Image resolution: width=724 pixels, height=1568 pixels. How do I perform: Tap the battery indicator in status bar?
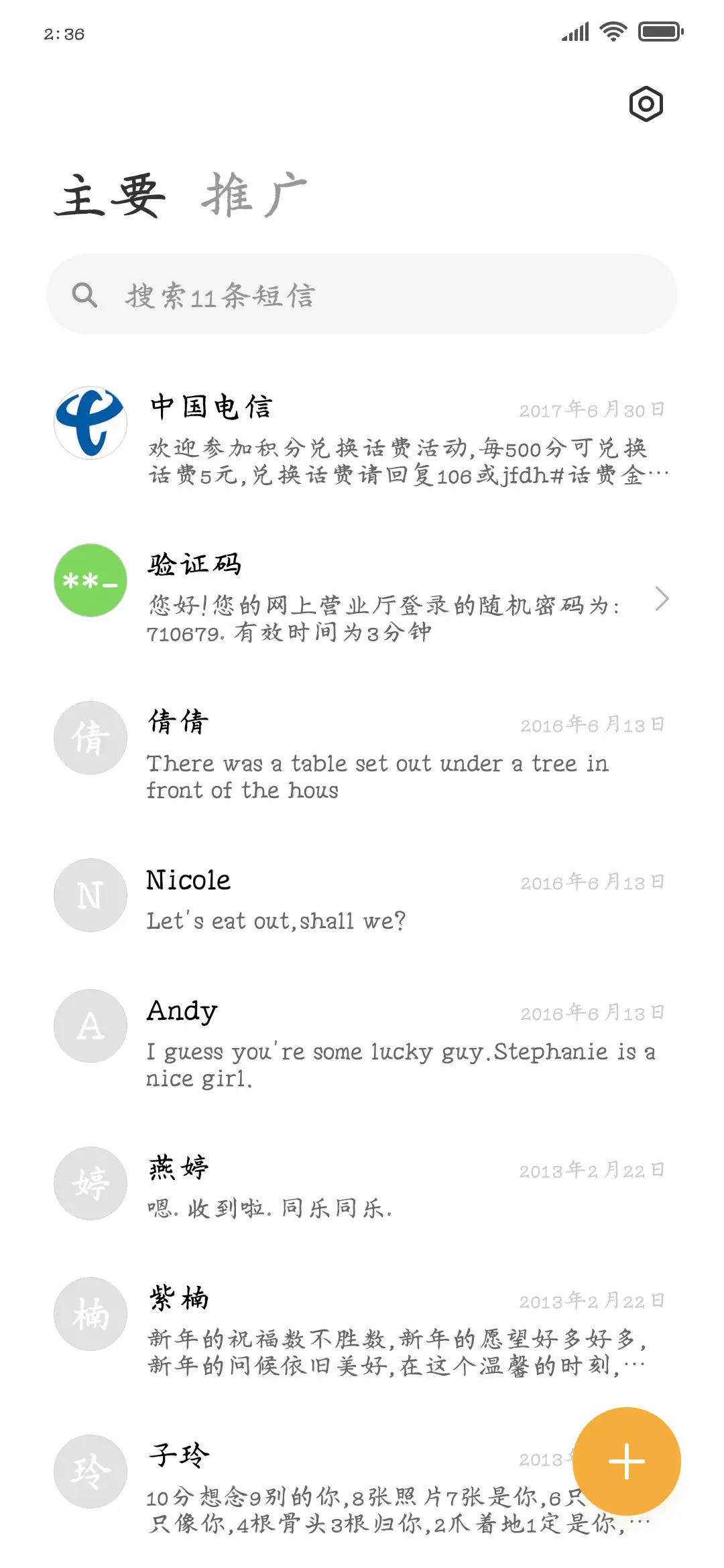[x=658, y=31]
